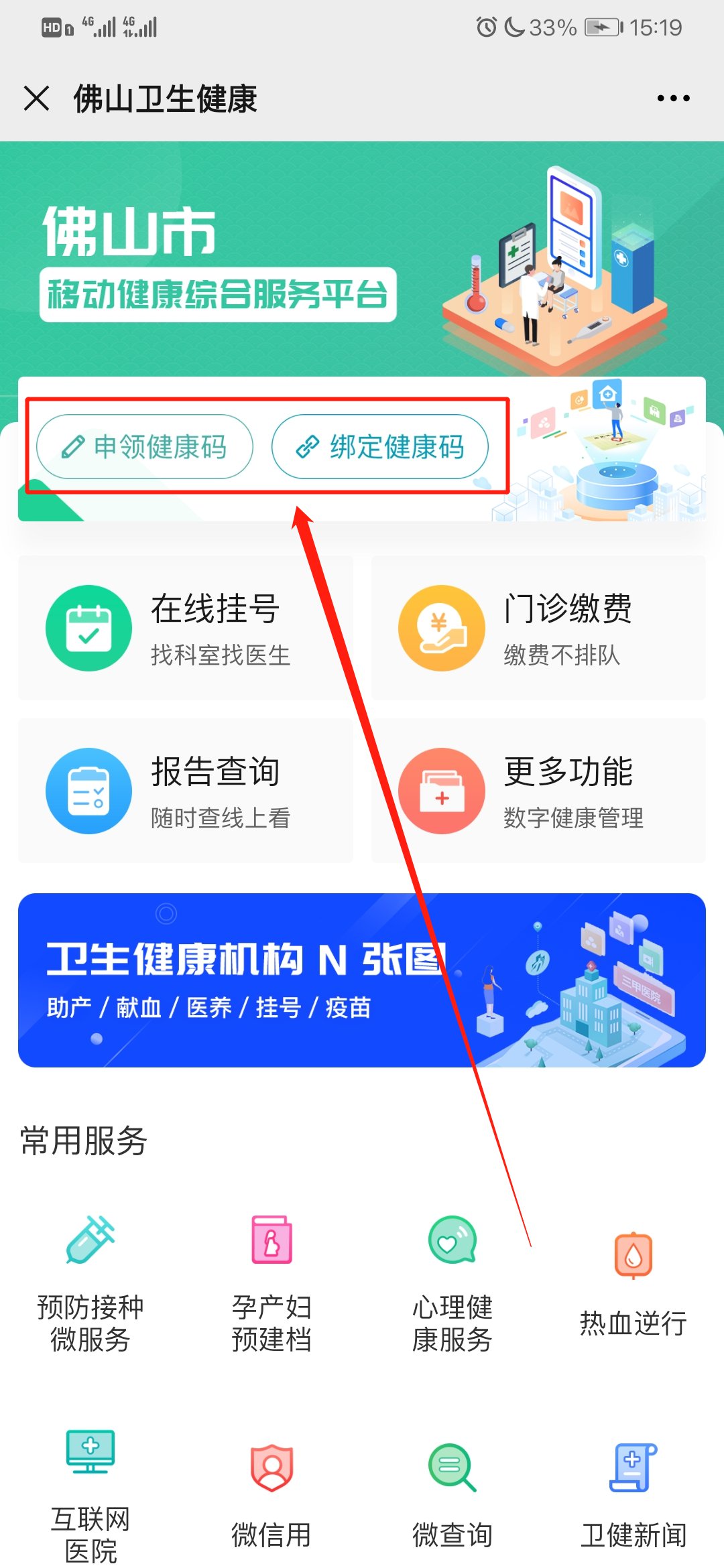Image resolution: width=724 pixels, height=1568 pixels.
Task: Close the 佛山卫生健康 mini program
Action: point(37,99)
